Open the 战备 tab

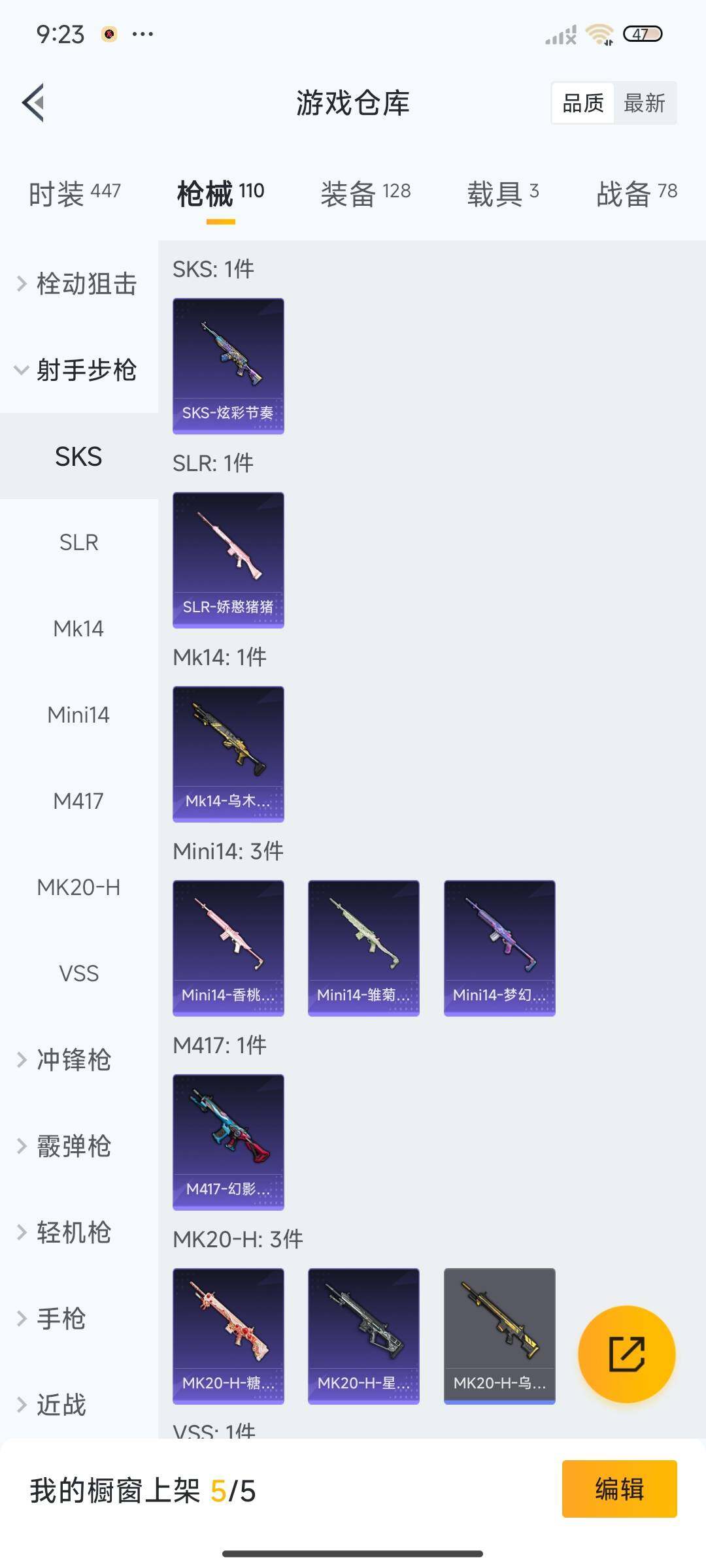click(x=636, y=193)
